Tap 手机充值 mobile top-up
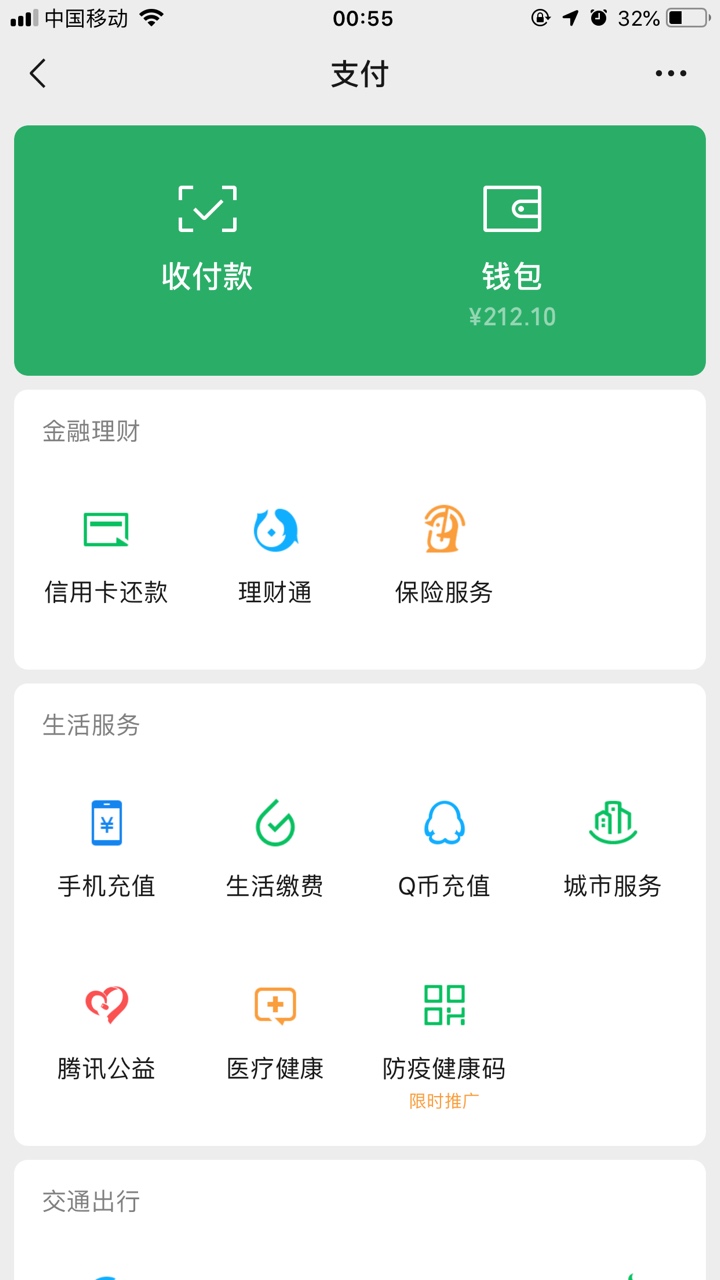The image size is (720, 1280). click(x=106, y=850)
